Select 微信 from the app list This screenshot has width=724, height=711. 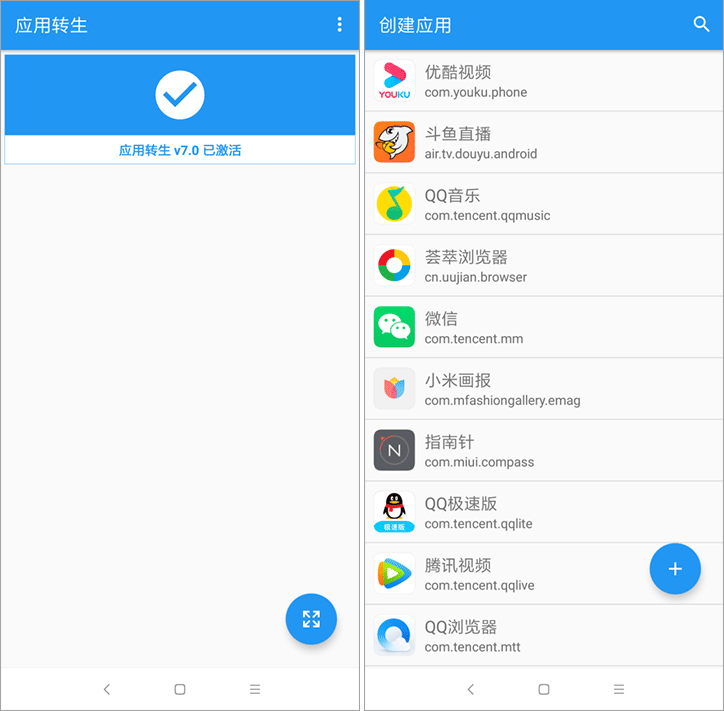click(x=500, y=328)
